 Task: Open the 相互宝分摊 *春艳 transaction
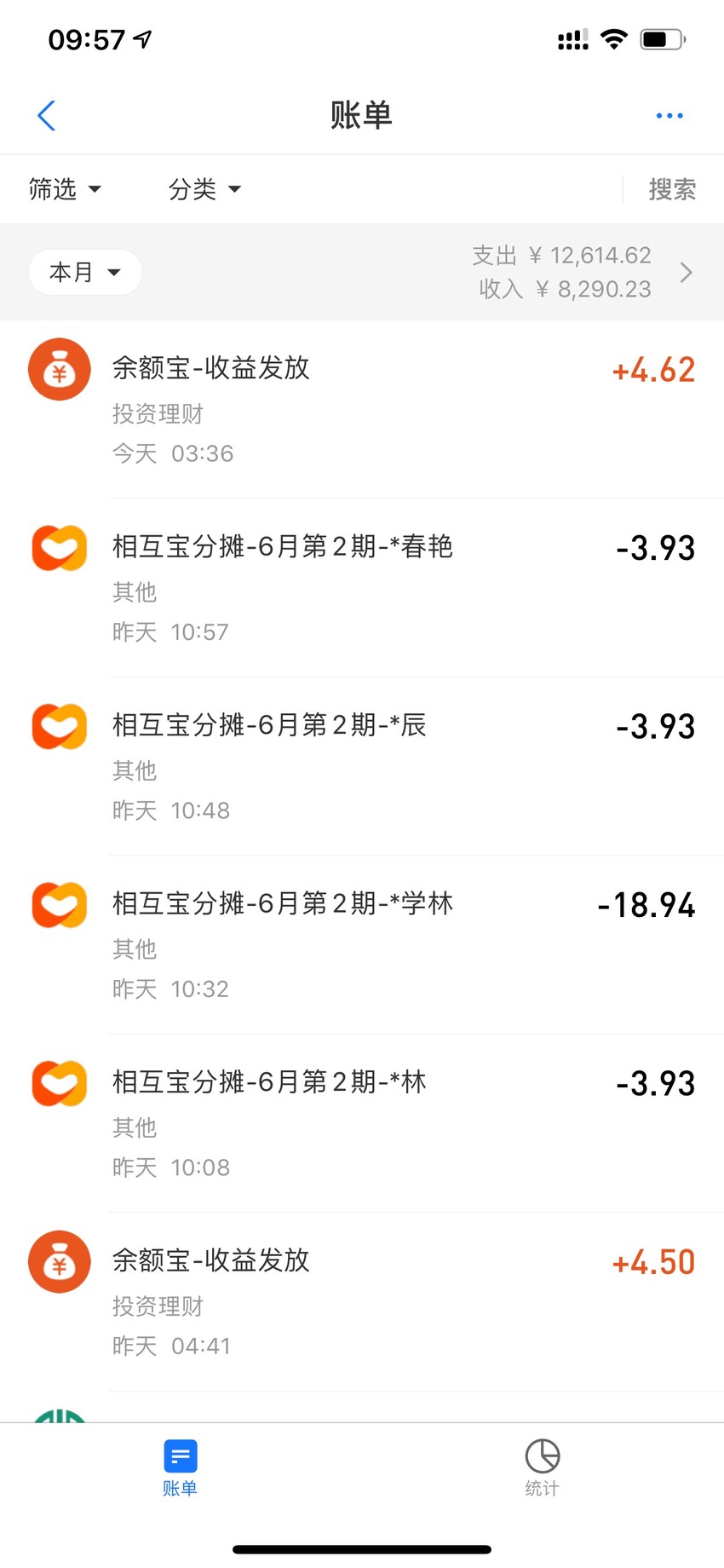362,588
